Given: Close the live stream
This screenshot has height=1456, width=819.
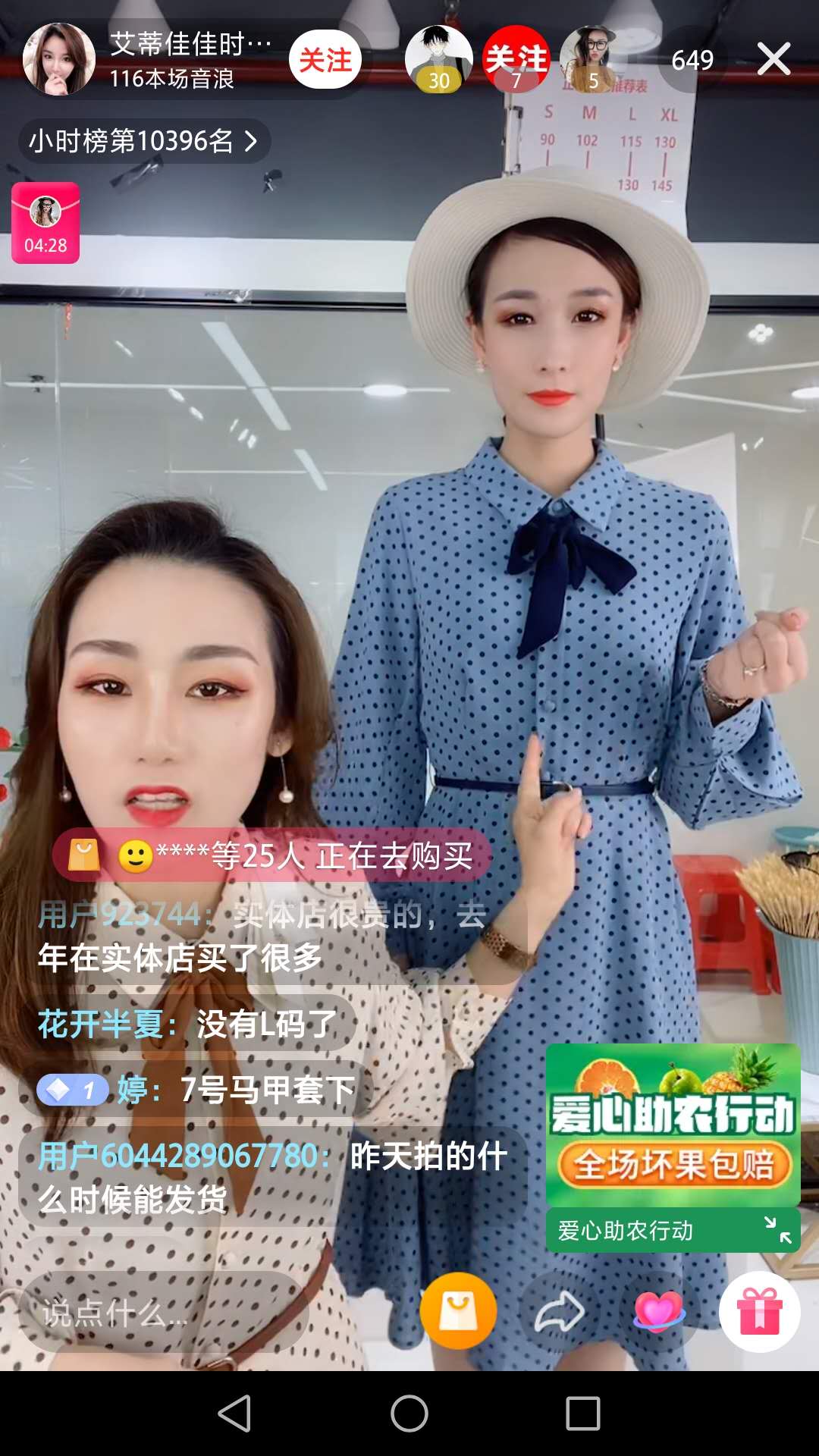Looking at the screenshot, I should click(773, 59).
